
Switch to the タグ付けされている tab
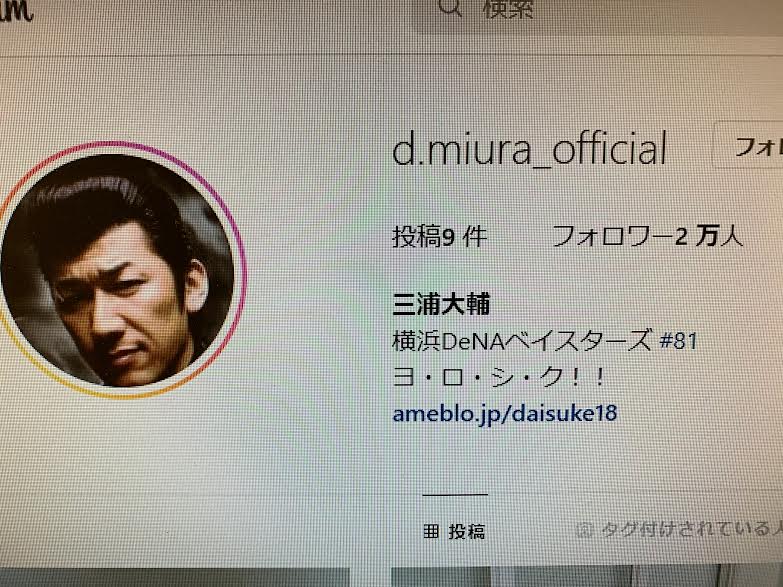point(680,530)
